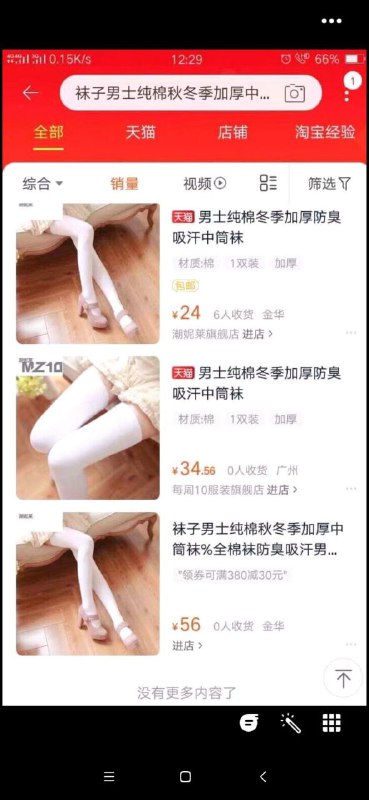
Task: Switch to the 淘宝经验 tab
Action: tap(325, 133)
